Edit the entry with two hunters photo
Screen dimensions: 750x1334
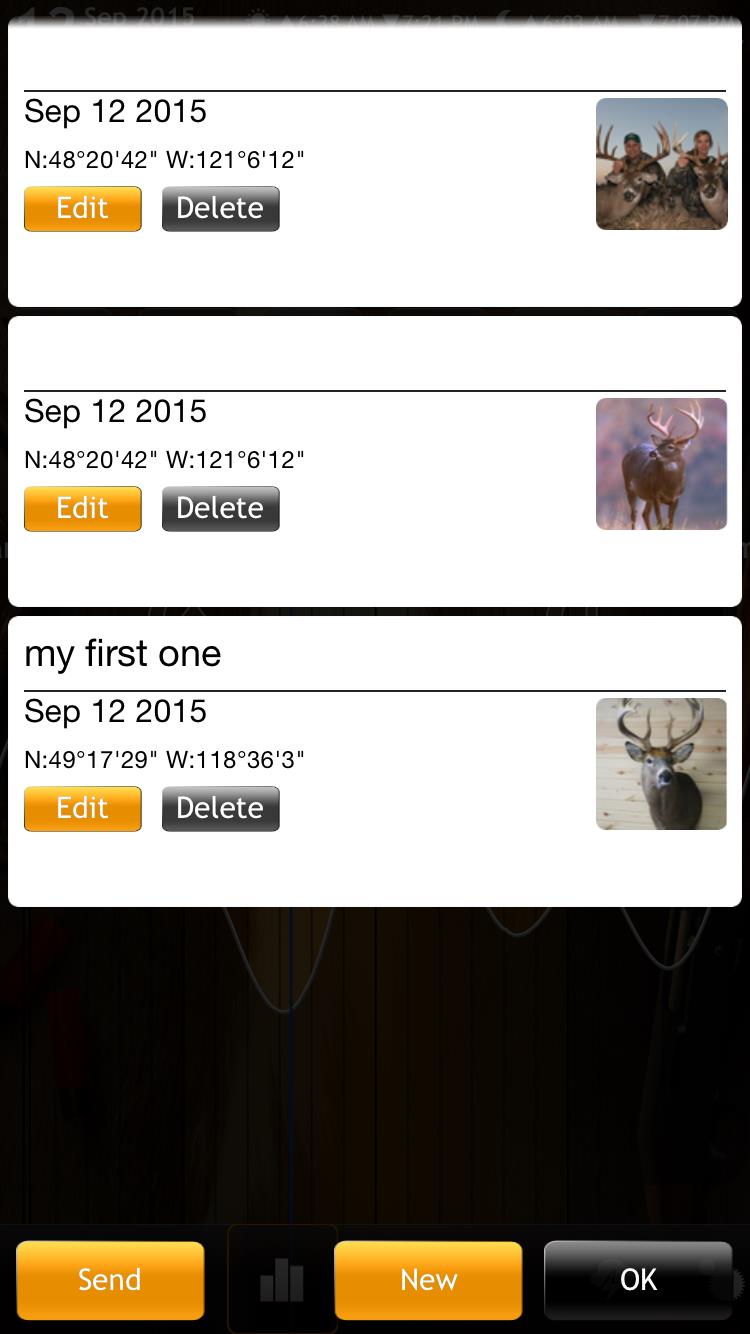pyautogui.click(x=83, y=209)
